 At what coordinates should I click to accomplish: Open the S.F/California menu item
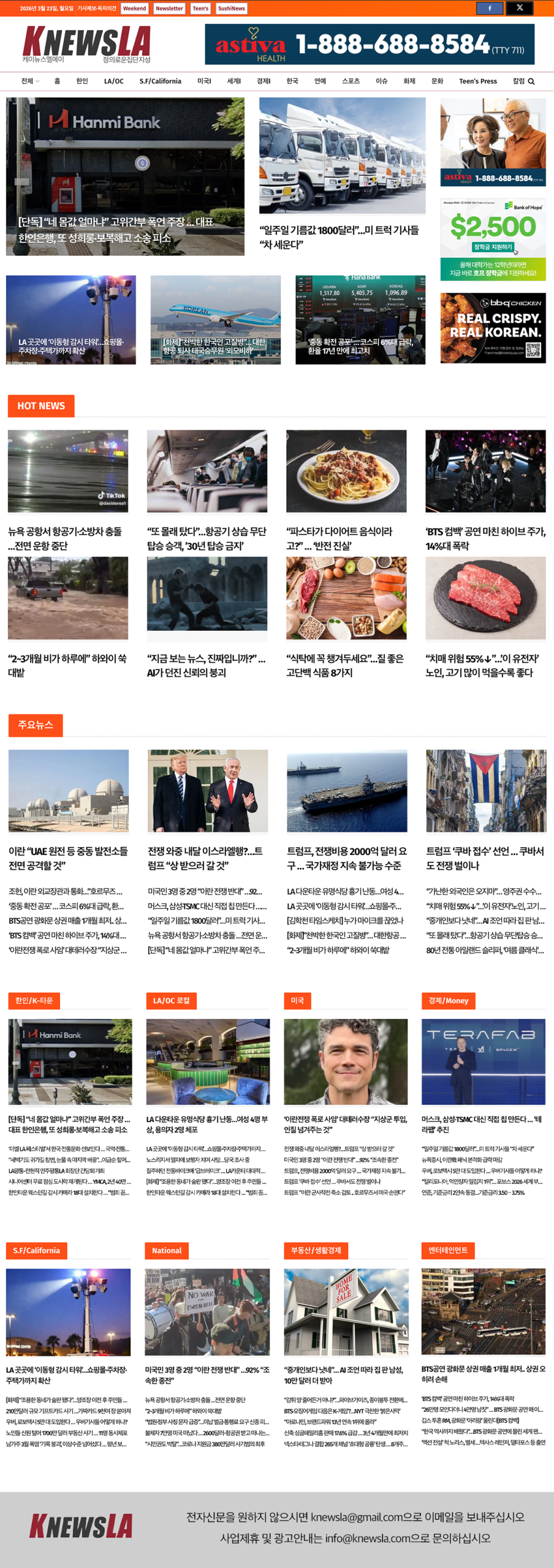coord(160,81)
